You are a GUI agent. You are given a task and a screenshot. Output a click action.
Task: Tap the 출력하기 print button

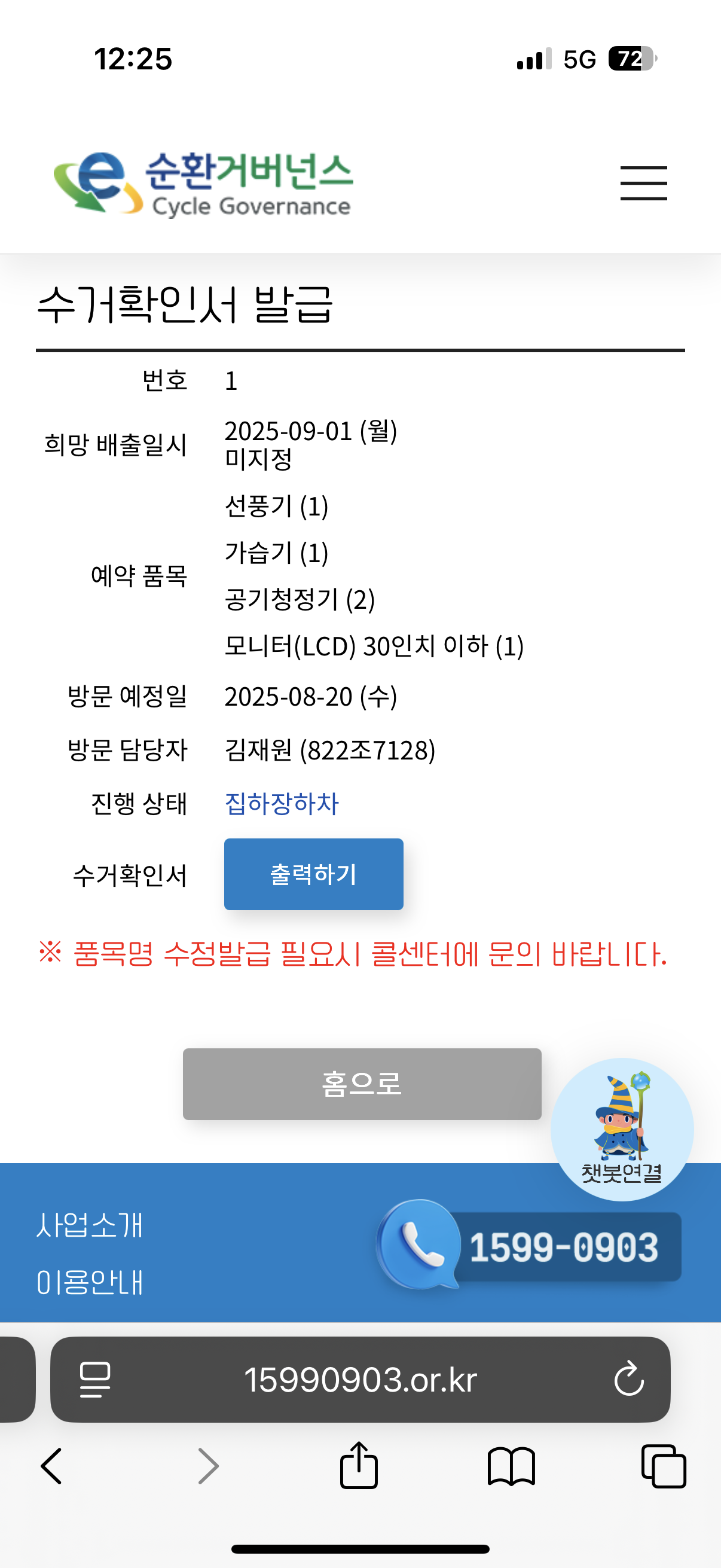(x=313, y=874)
